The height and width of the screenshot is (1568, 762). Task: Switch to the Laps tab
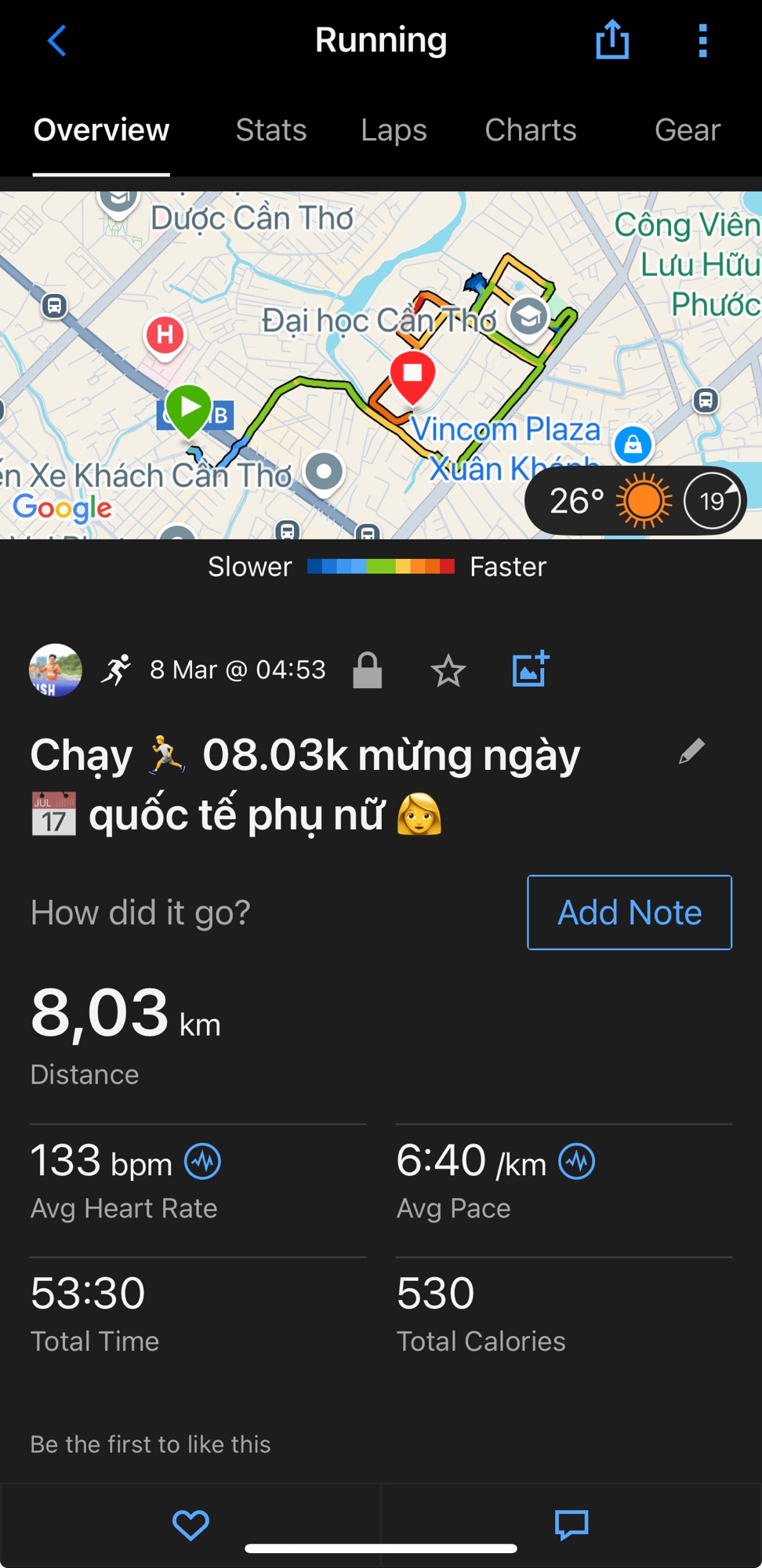[394, 130]
